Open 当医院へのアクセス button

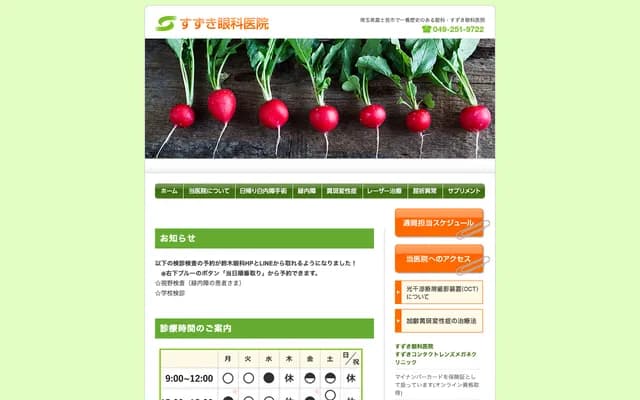click(438, 258)
